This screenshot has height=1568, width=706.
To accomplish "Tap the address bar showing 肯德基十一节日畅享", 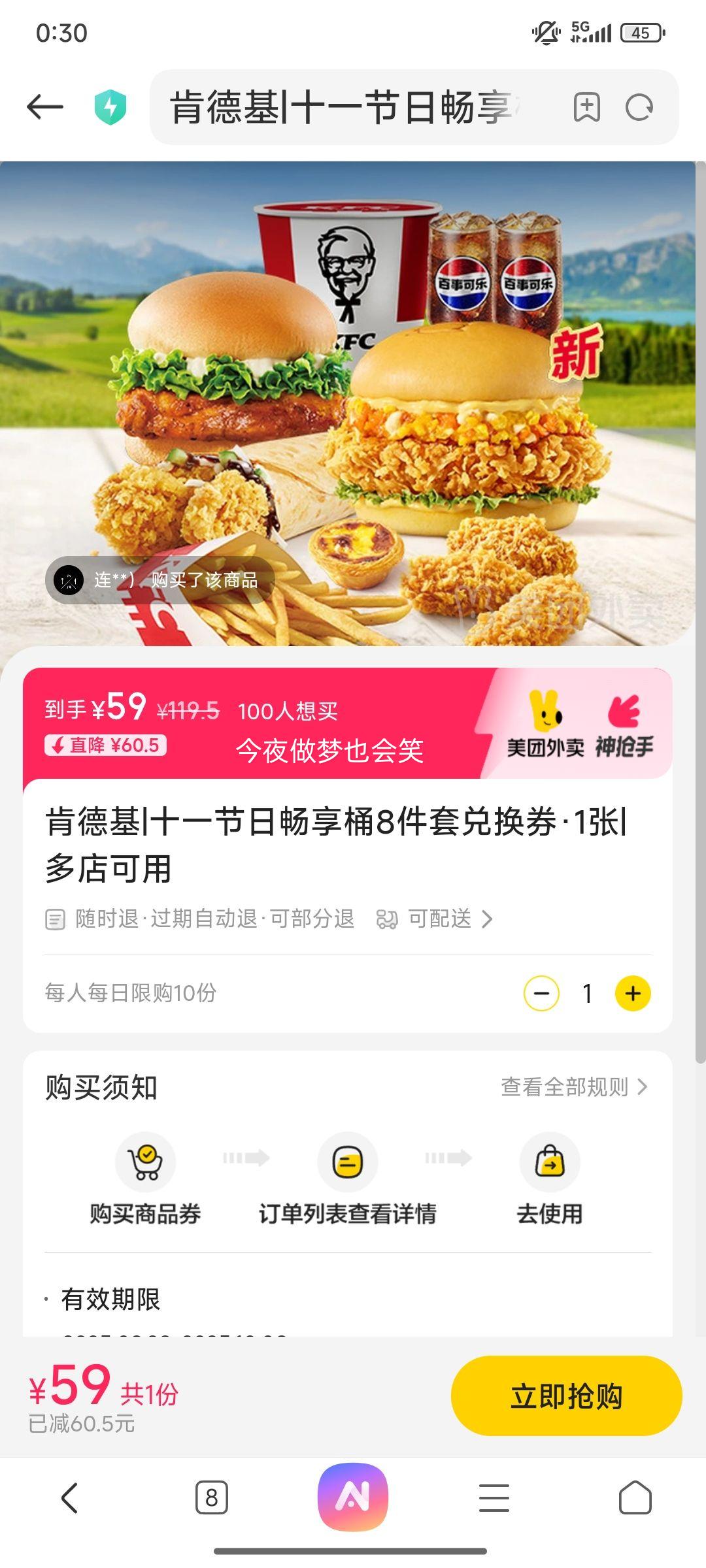I will pyautogui.click(x=346, y=107).
